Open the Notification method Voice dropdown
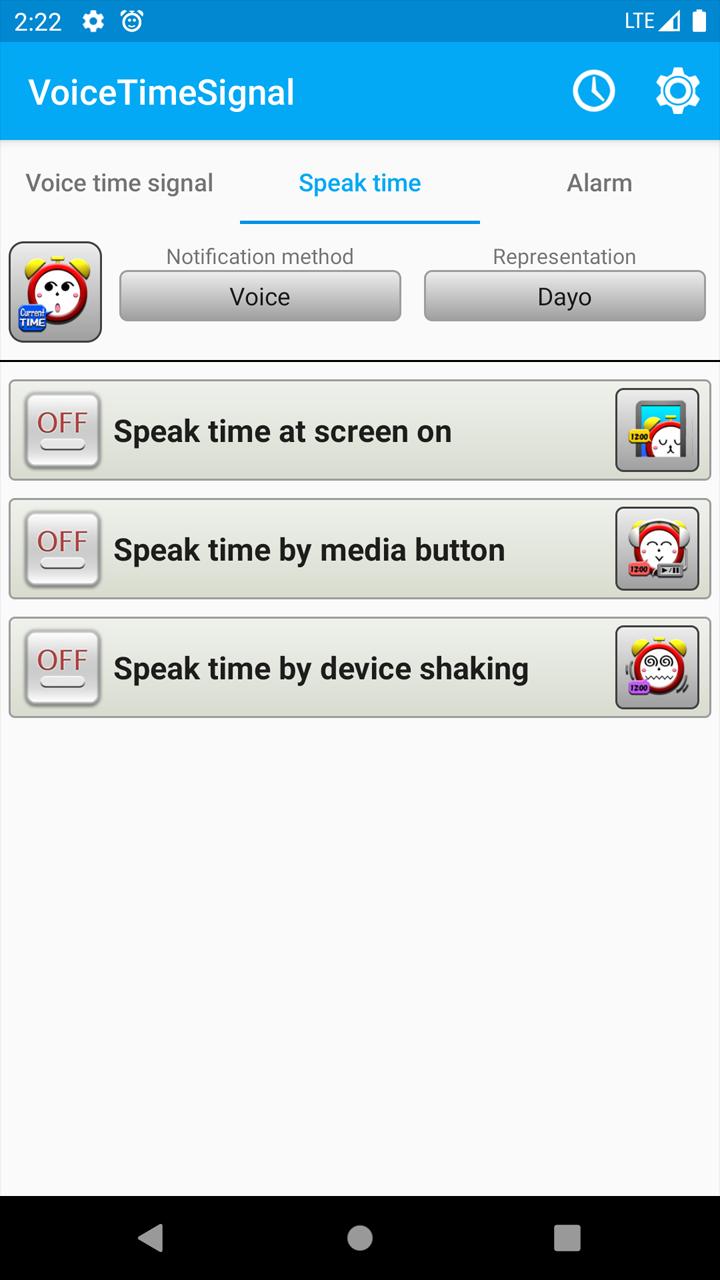The image size is (720, 1280). click(259, 296)
